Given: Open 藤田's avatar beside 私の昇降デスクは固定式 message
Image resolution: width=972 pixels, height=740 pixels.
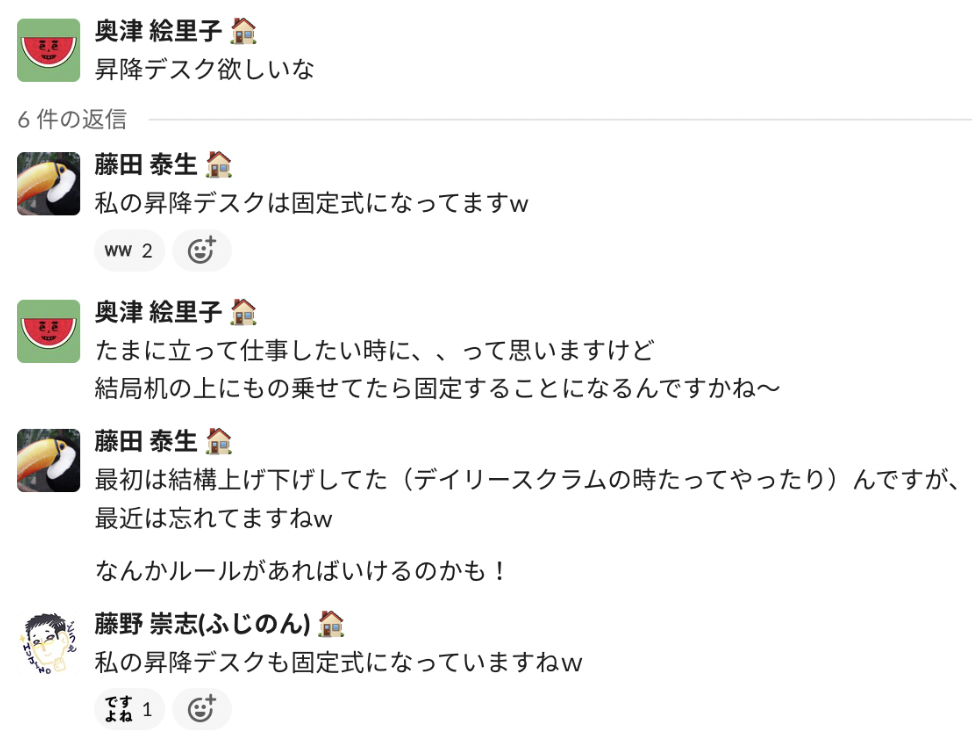Looking at the screenshot, I should [x=48, y=184].
